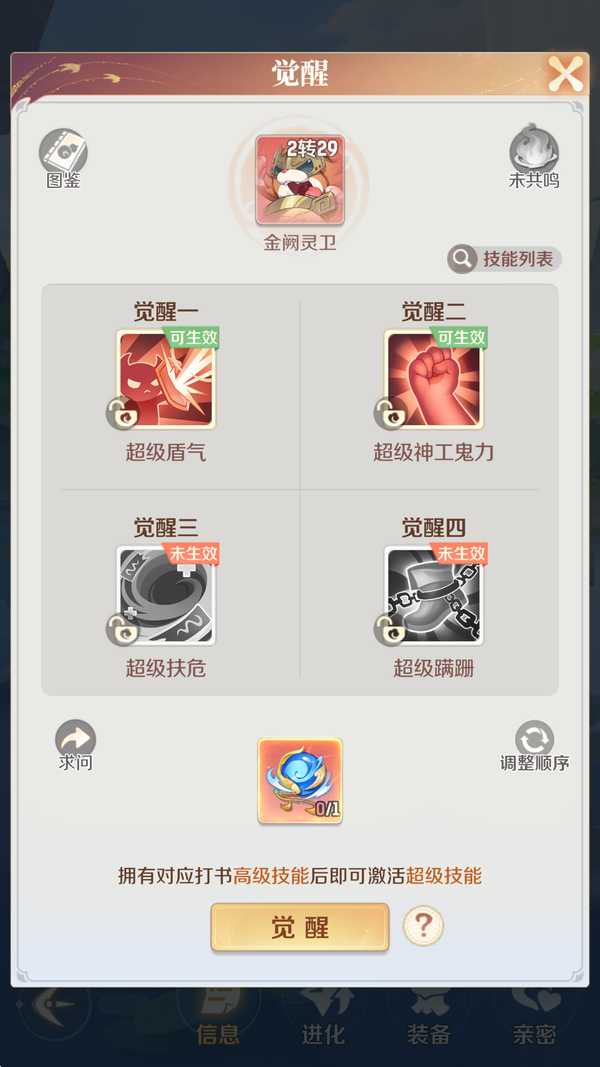Tap the 求问 share arrow
600x1067 pixels.
pyautogui.click(x=76, y=740)
